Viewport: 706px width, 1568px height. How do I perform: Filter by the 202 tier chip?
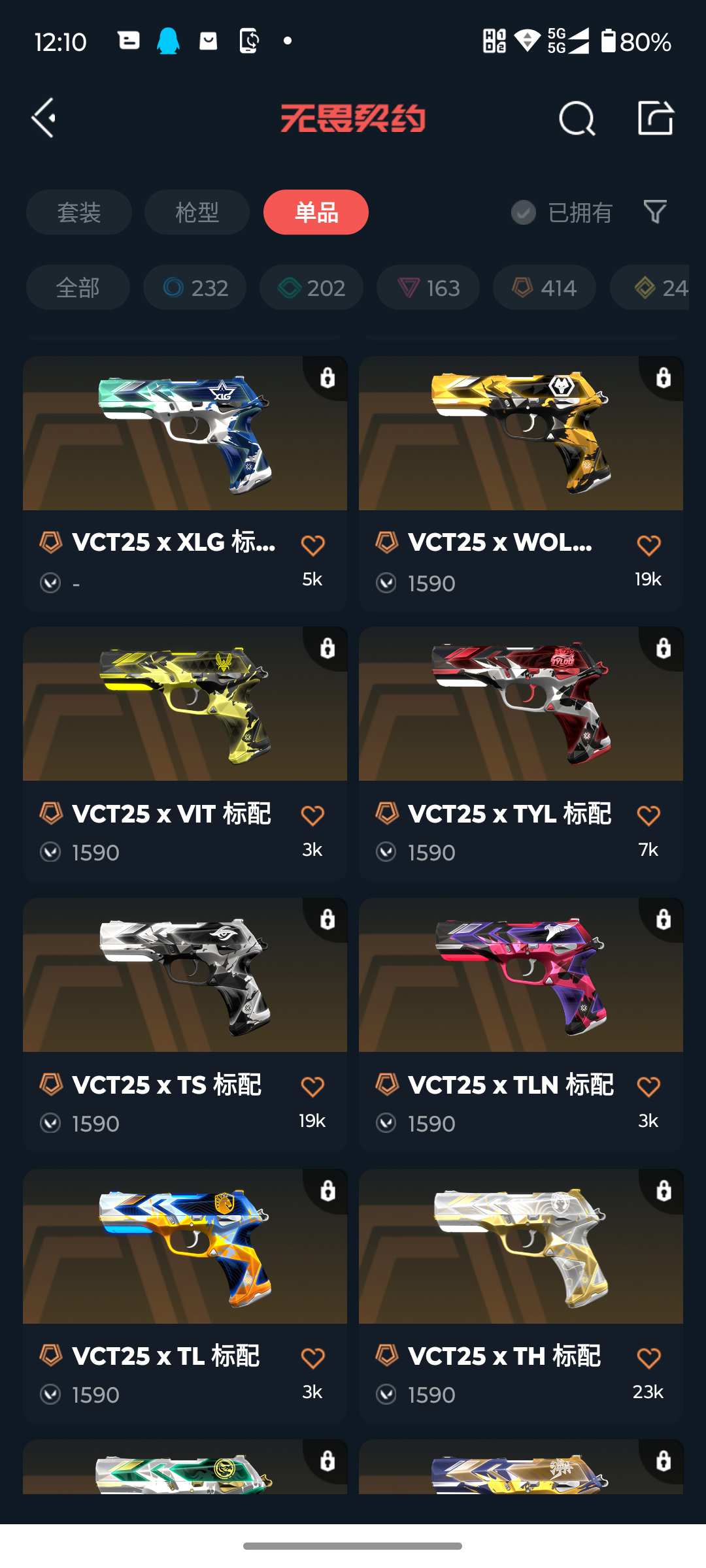pyautogui.click(x=311, y=287)
